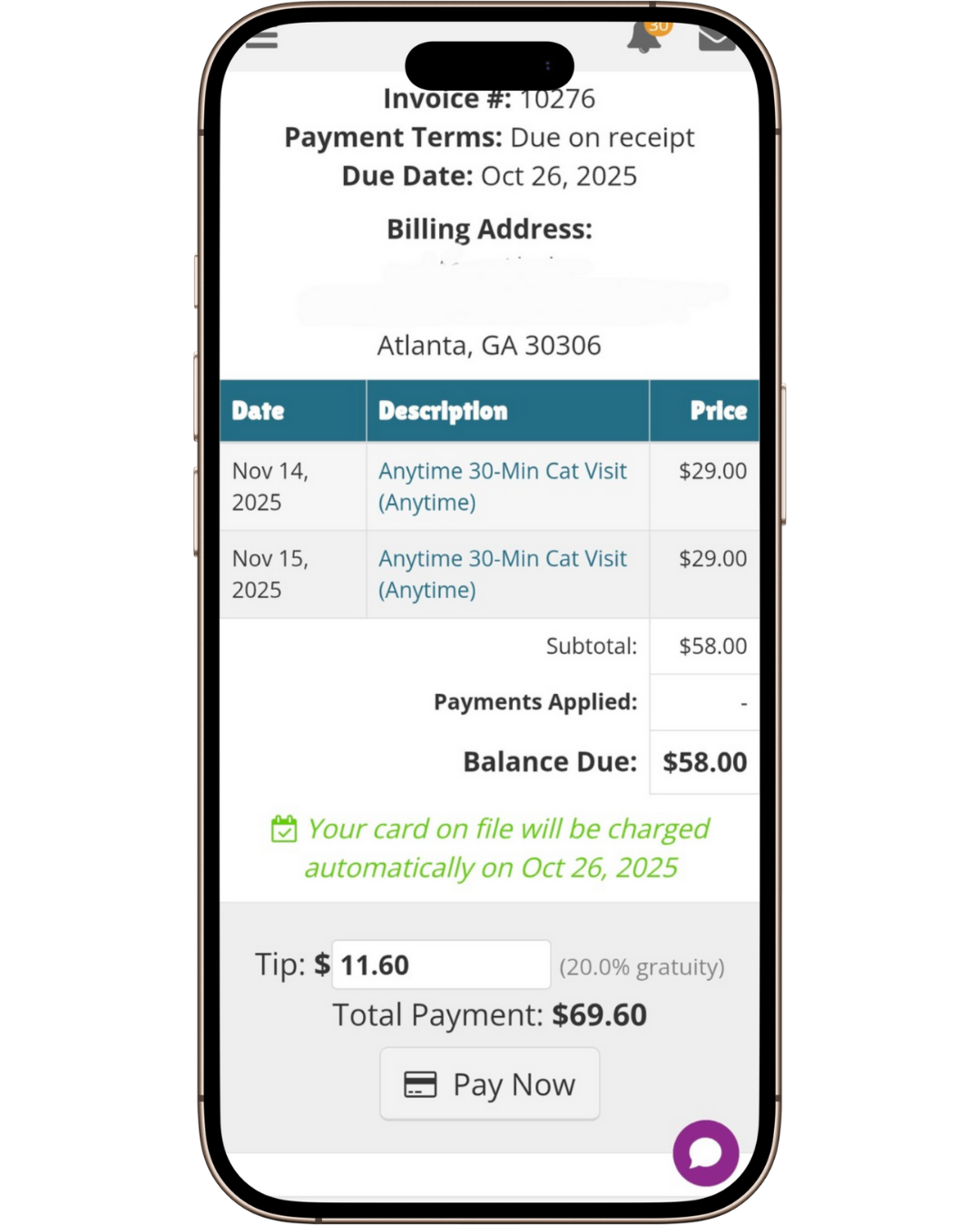Open the Nov 14 Anytime 30-Min Cat Visit link
This screenshot has height=1225, width=980.
coord(502,485)
